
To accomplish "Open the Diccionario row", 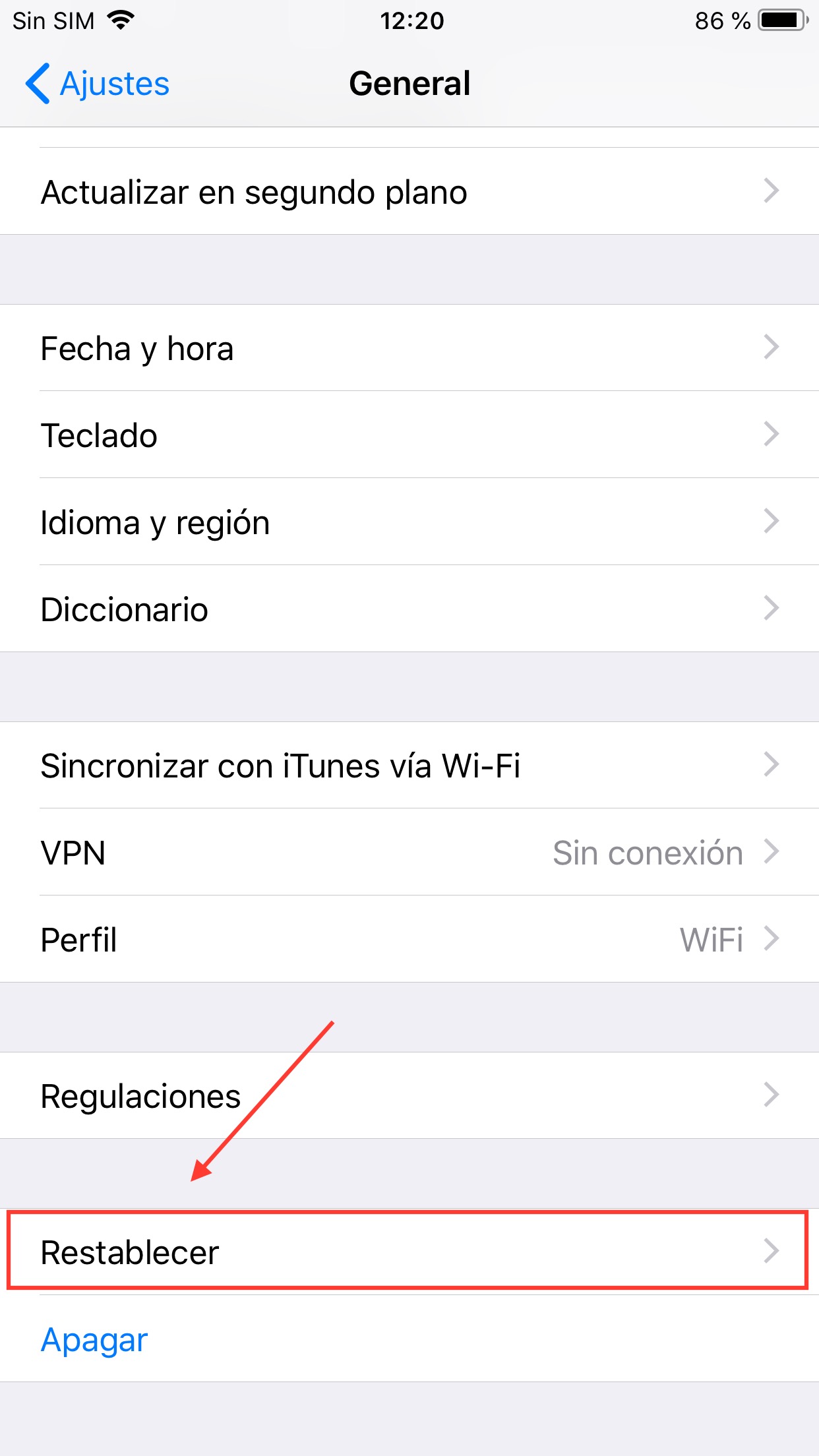I will pos(409,609).
